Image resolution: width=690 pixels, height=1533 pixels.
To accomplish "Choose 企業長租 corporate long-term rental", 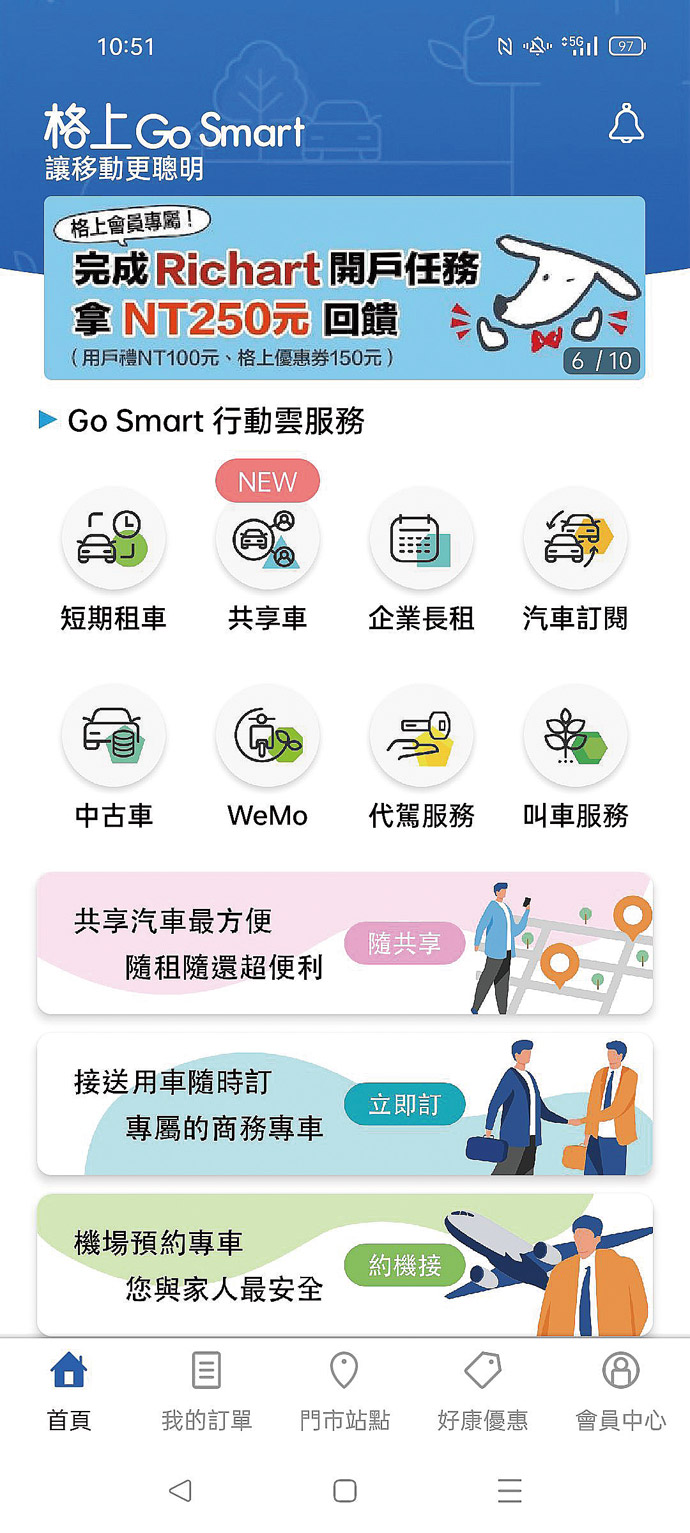I will tap(421, 540).
